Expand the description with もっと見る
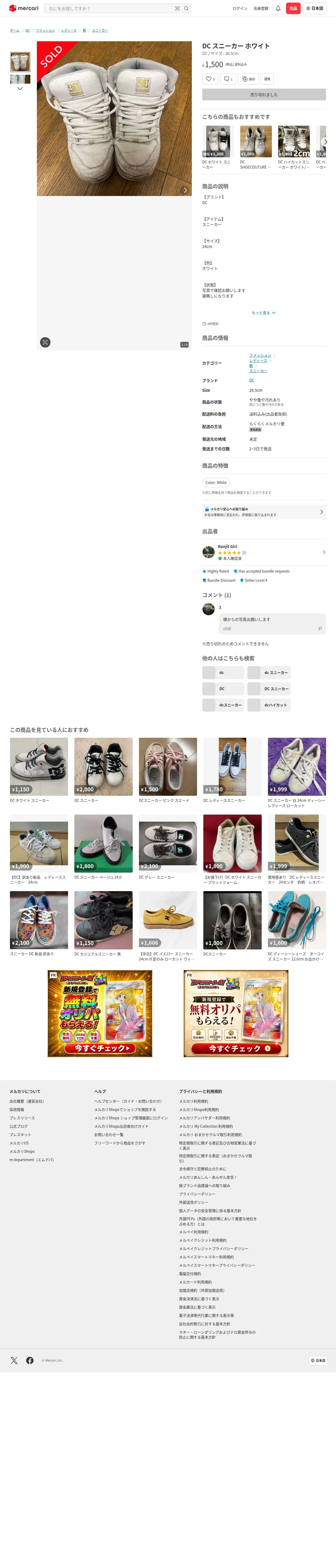The width and height of the screenshot is (336, 1568). tap(264, 313)
